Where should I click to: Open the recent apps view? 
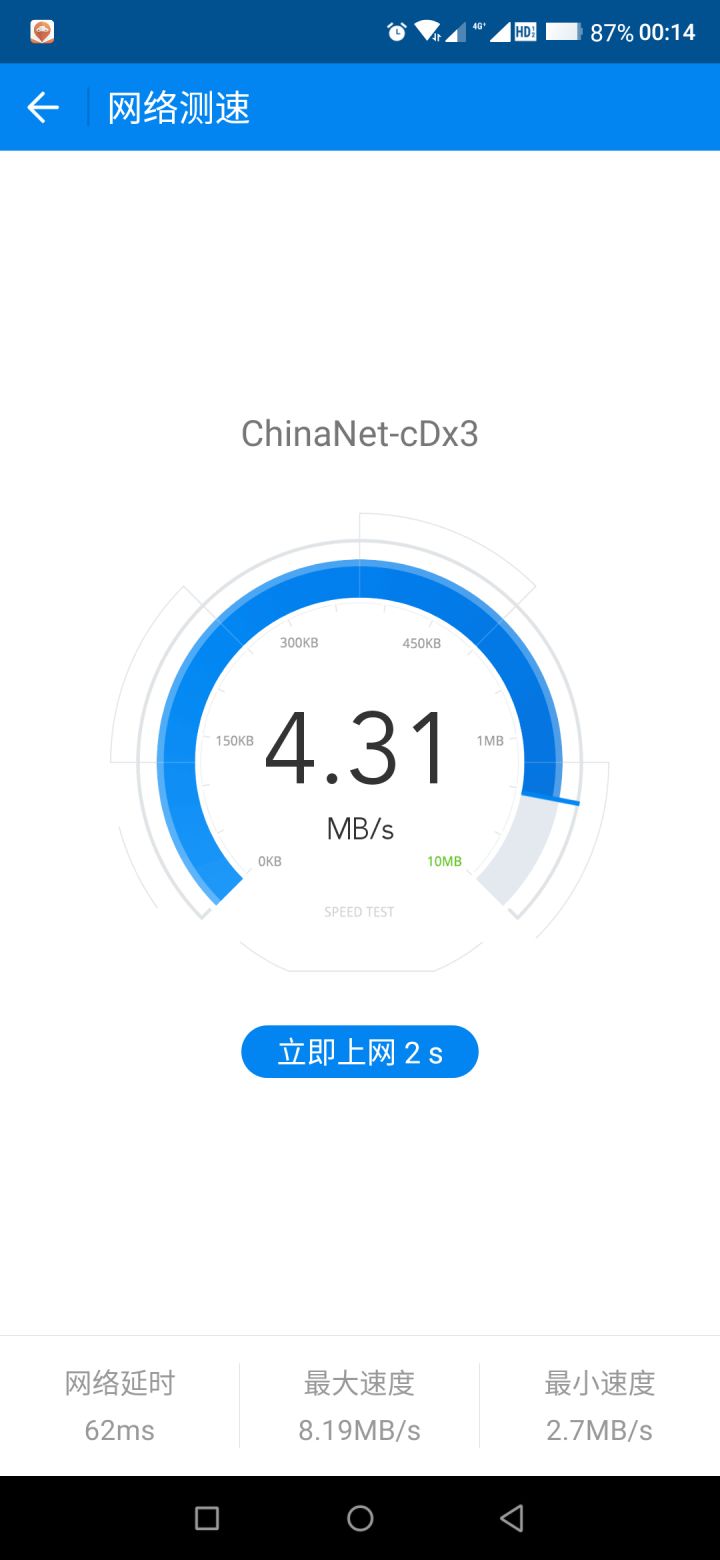207,1519
